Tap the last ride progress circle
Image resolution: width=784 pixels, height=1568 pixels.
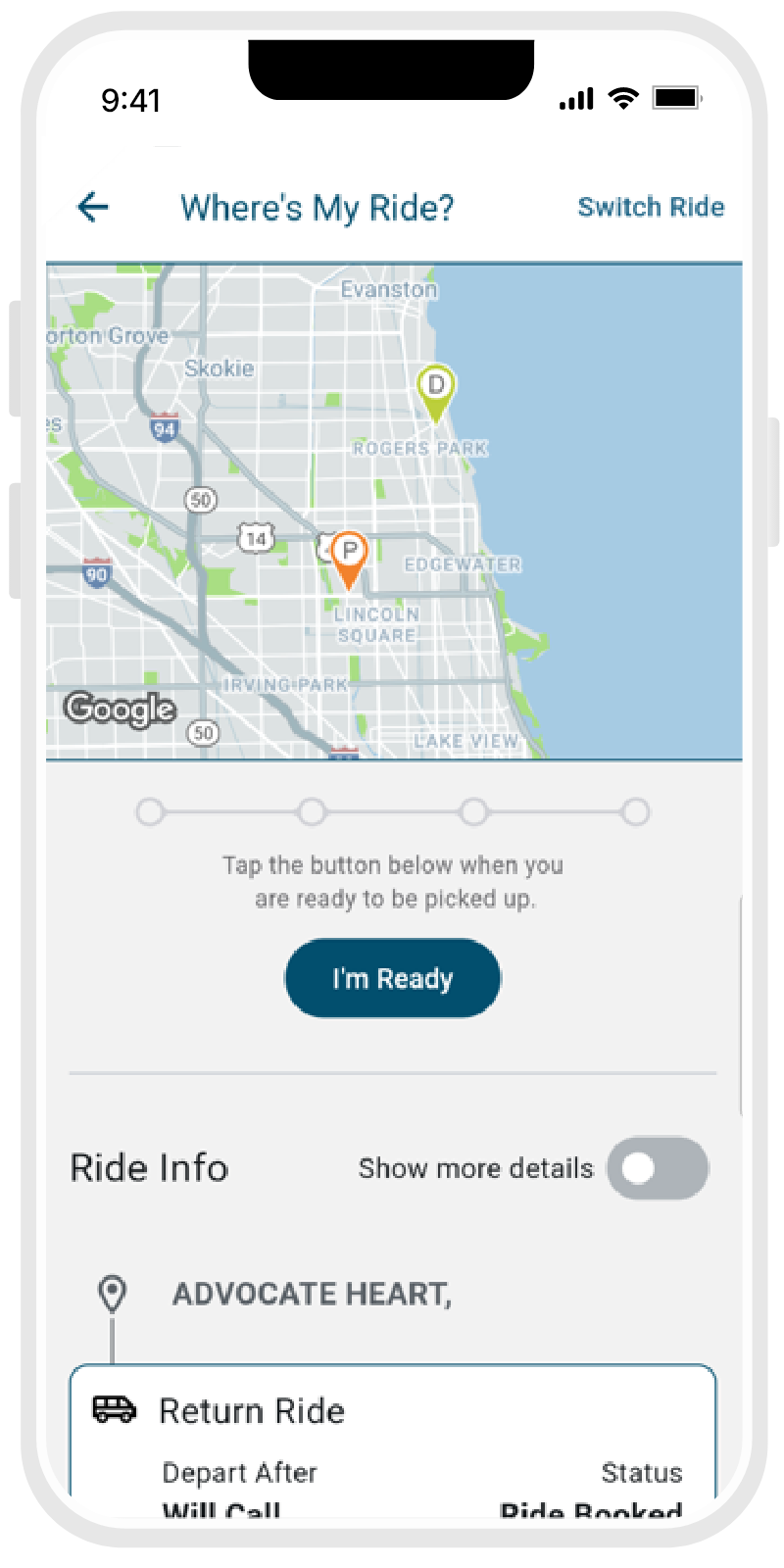(x=635, y=811)
